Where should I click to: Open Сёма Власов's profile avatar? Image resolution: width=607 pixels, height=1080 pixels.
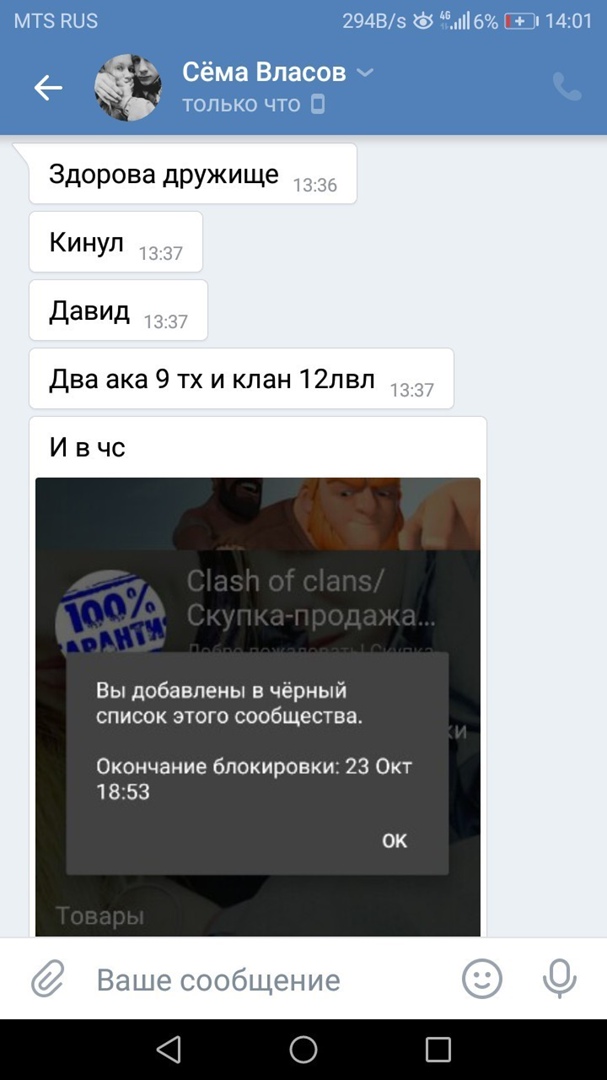tap(128, 88)
